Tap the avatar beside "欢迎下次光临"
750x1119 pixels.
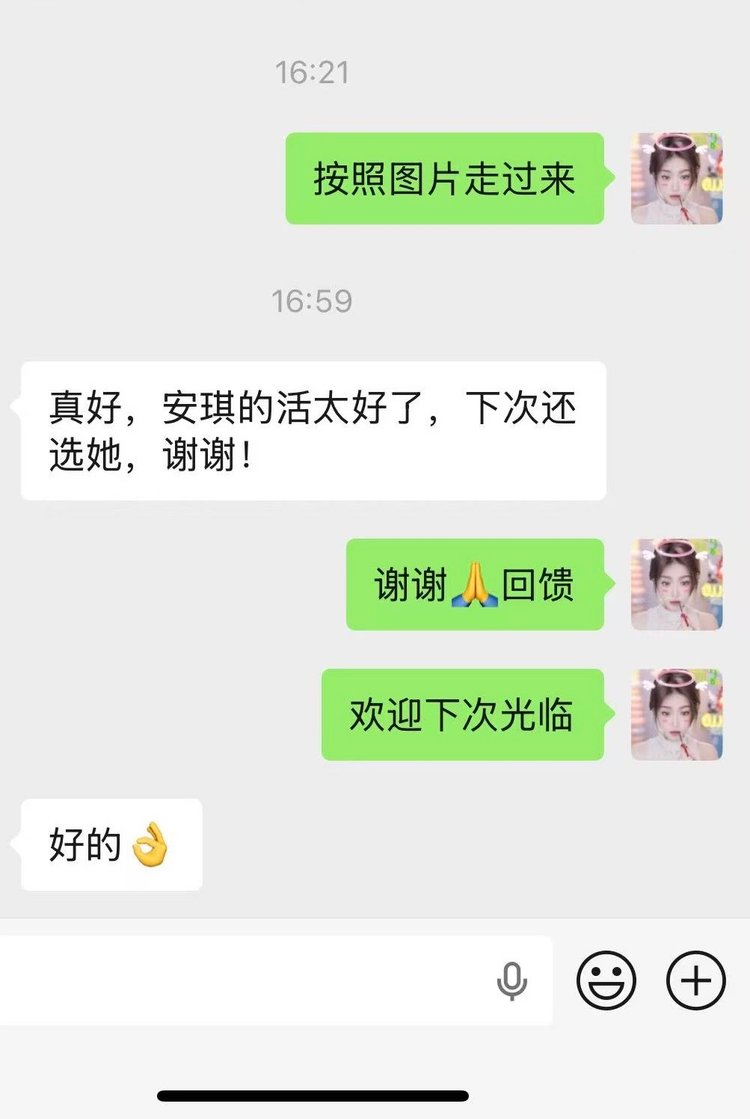[677, 715]
